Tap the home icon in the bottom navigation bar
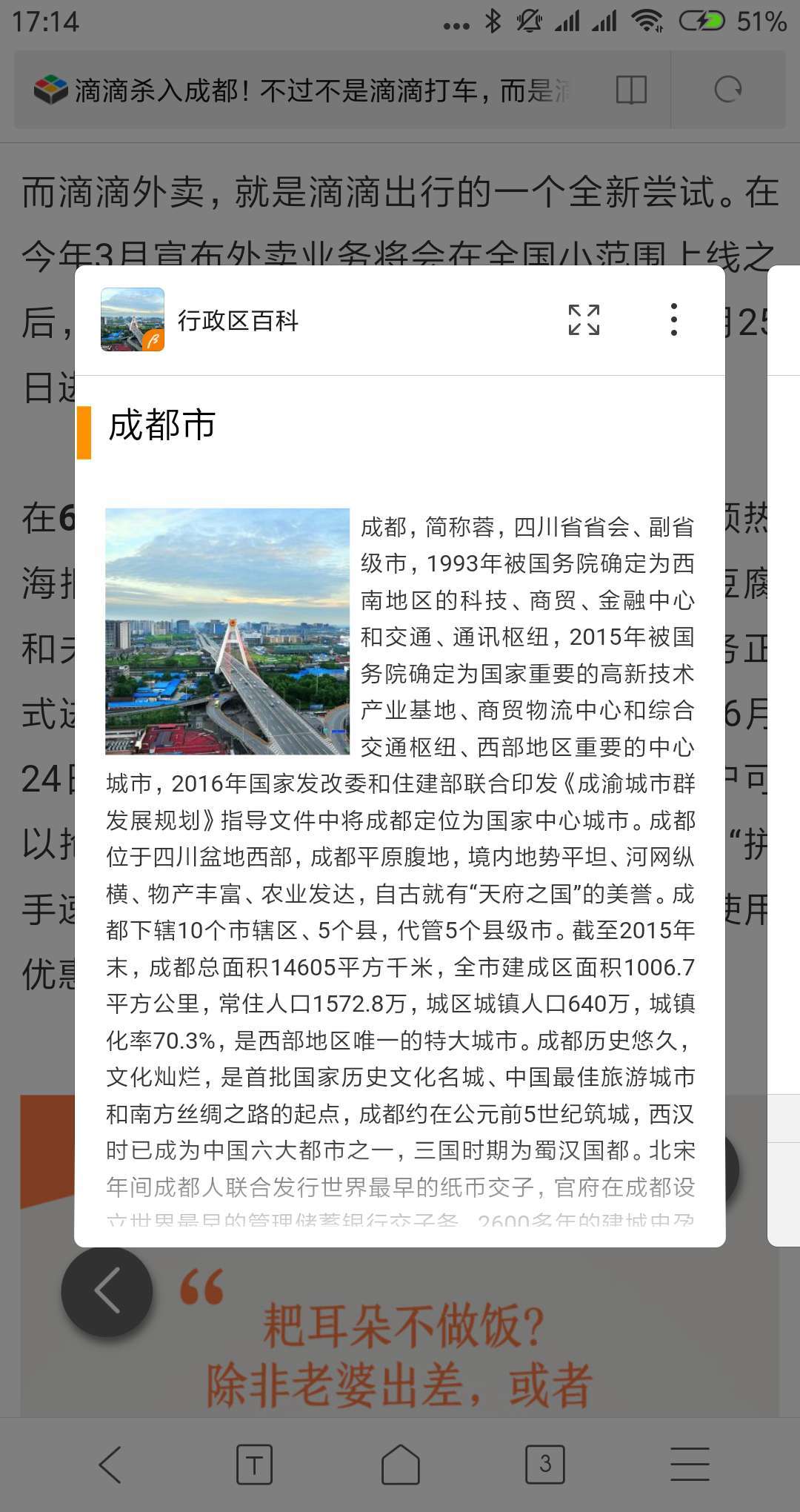800x1512 pixels. 400,1464
